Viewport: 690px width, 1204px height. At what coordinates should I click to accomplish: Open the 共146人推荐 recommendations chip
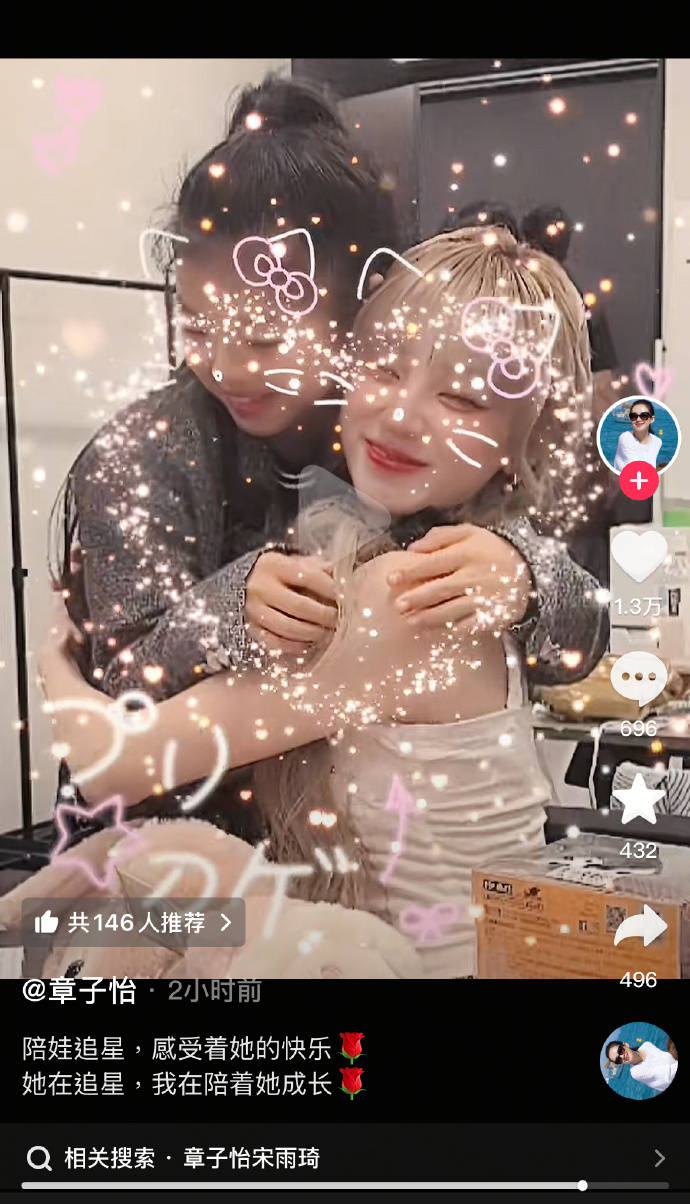tap(132, 922)
